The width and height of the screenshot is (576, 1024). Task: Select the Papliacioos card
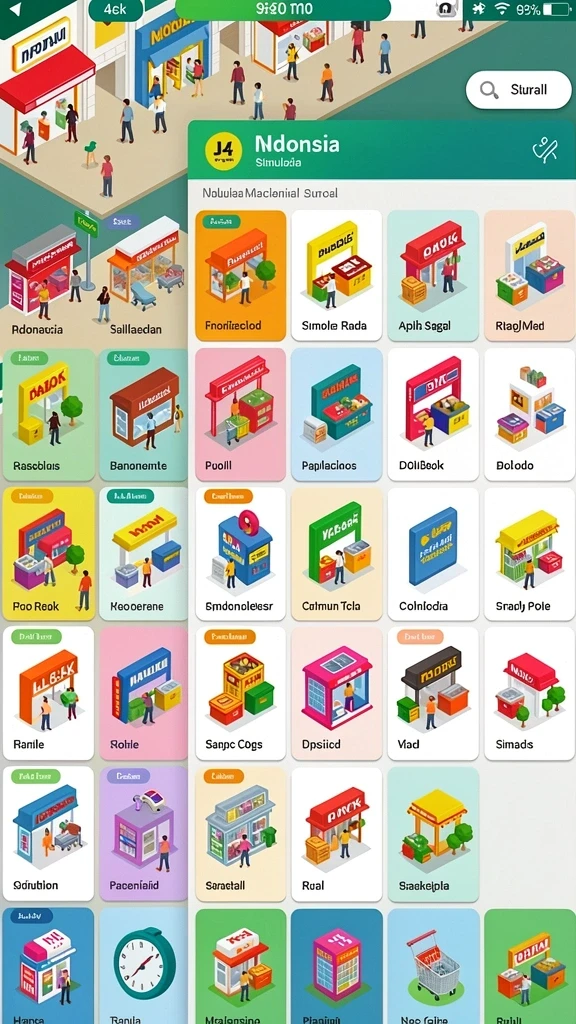point(336,415)
